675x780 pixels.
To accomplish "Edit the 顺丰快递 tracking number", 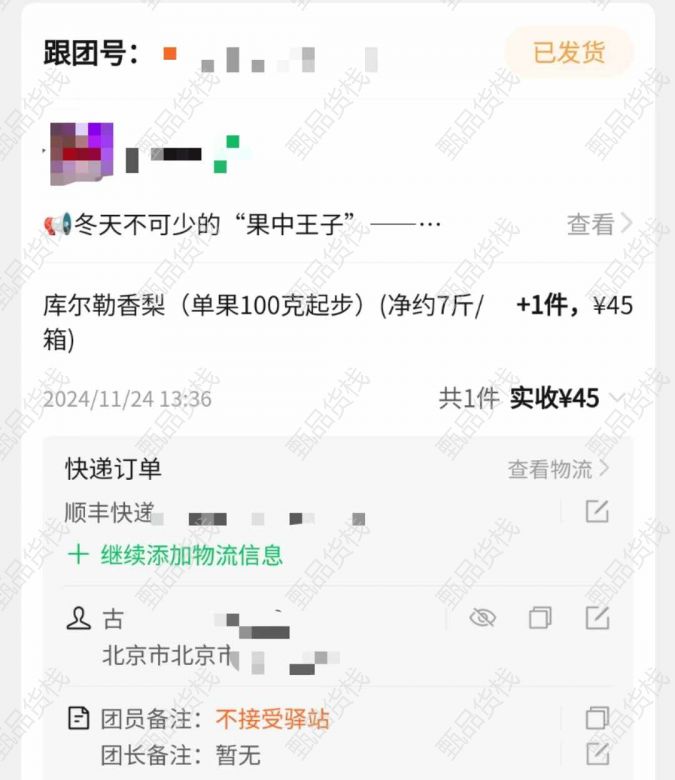I will tap(597, 512).
